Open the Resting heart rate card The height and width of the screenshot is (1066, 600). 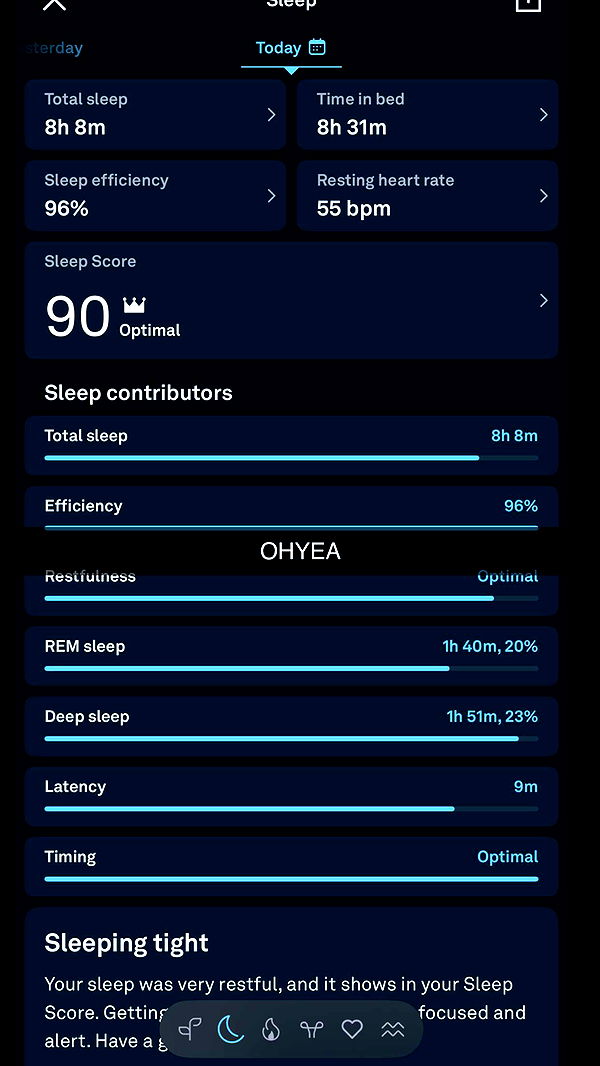click(x=427, y=195)
